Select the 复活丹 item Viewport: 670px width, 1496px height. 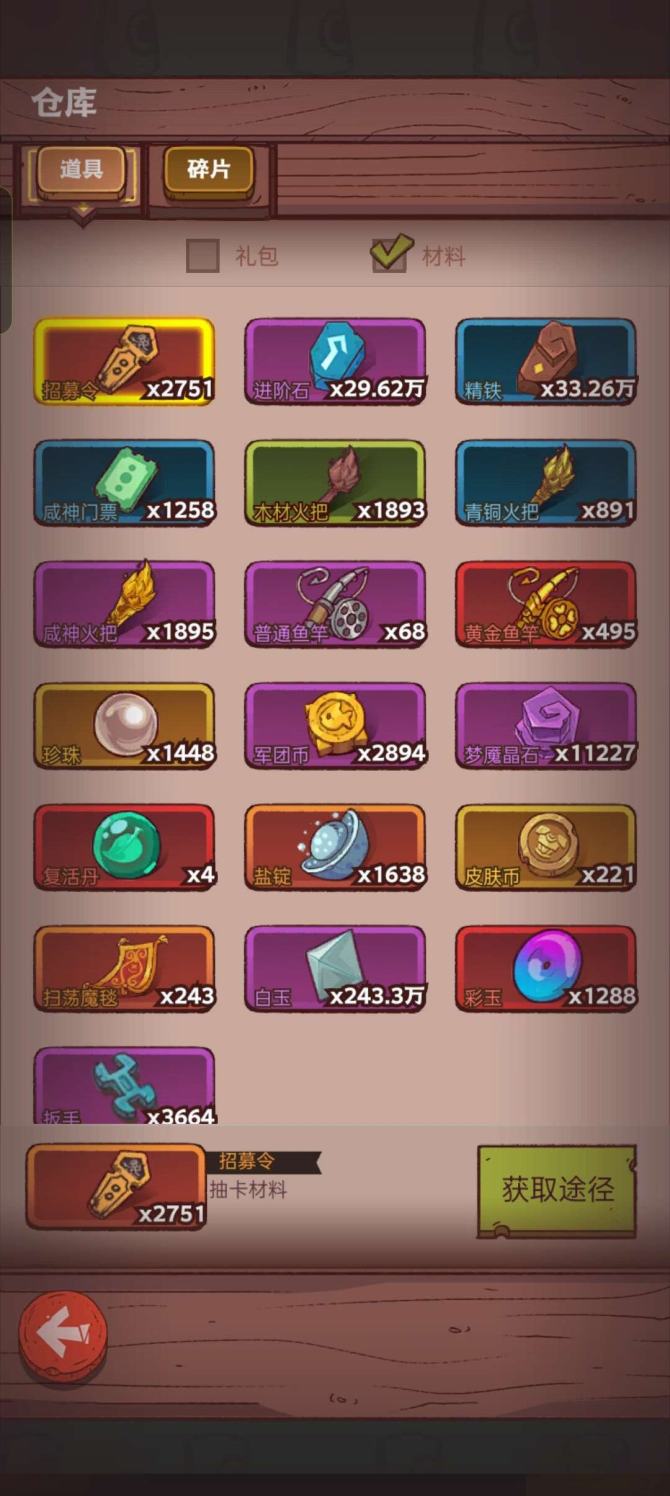click(x=124, y=847)
